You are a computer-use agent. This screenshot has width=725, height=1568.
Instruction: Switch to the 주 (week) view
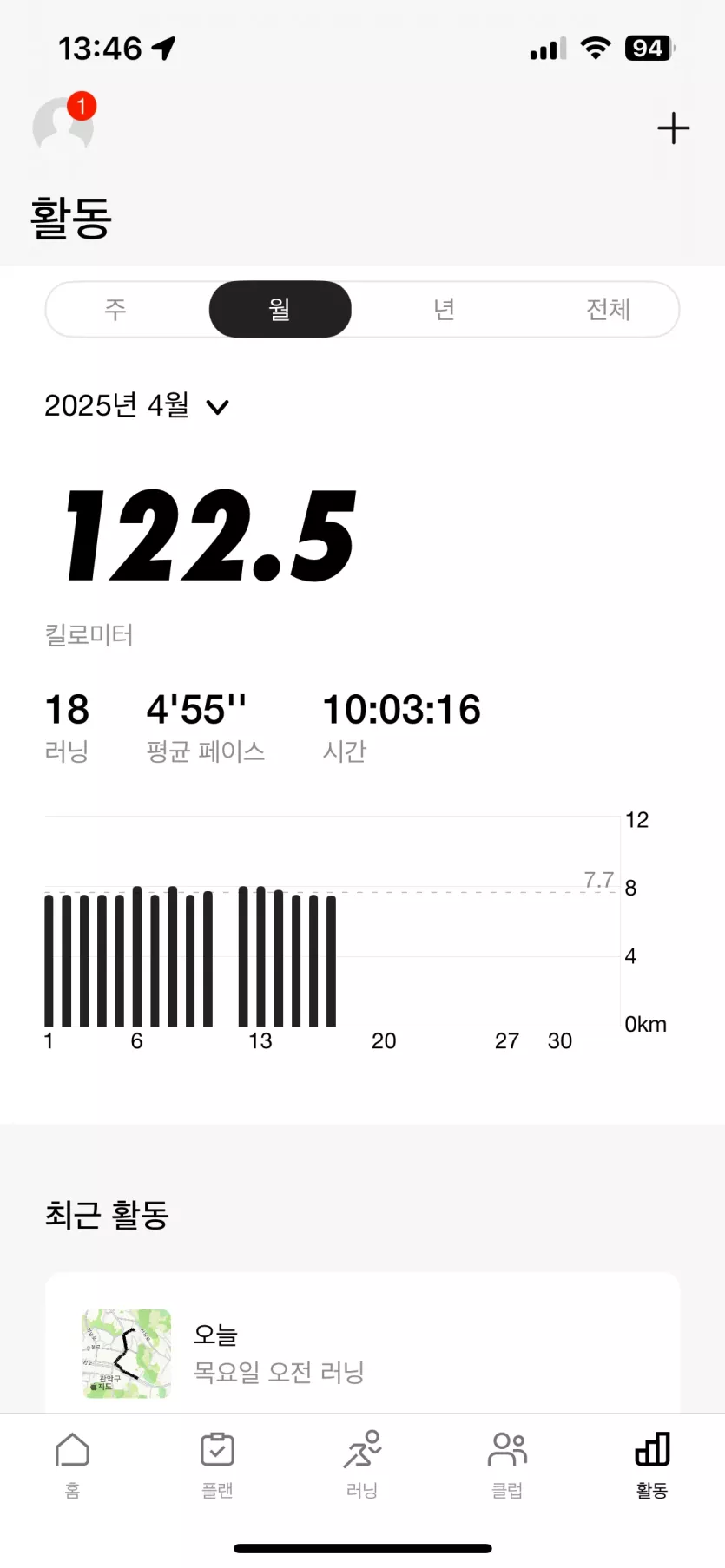click(x=115, y=309)
